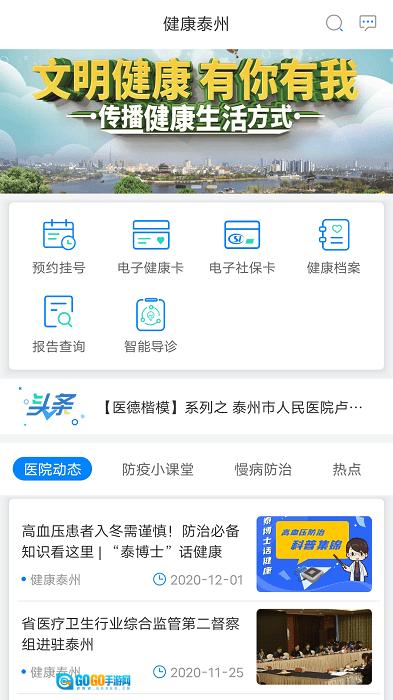This screenshot has width=393, height=700.
Task: Switch to the 防疫小课堂 tab
Action: (x=158, y=469)
